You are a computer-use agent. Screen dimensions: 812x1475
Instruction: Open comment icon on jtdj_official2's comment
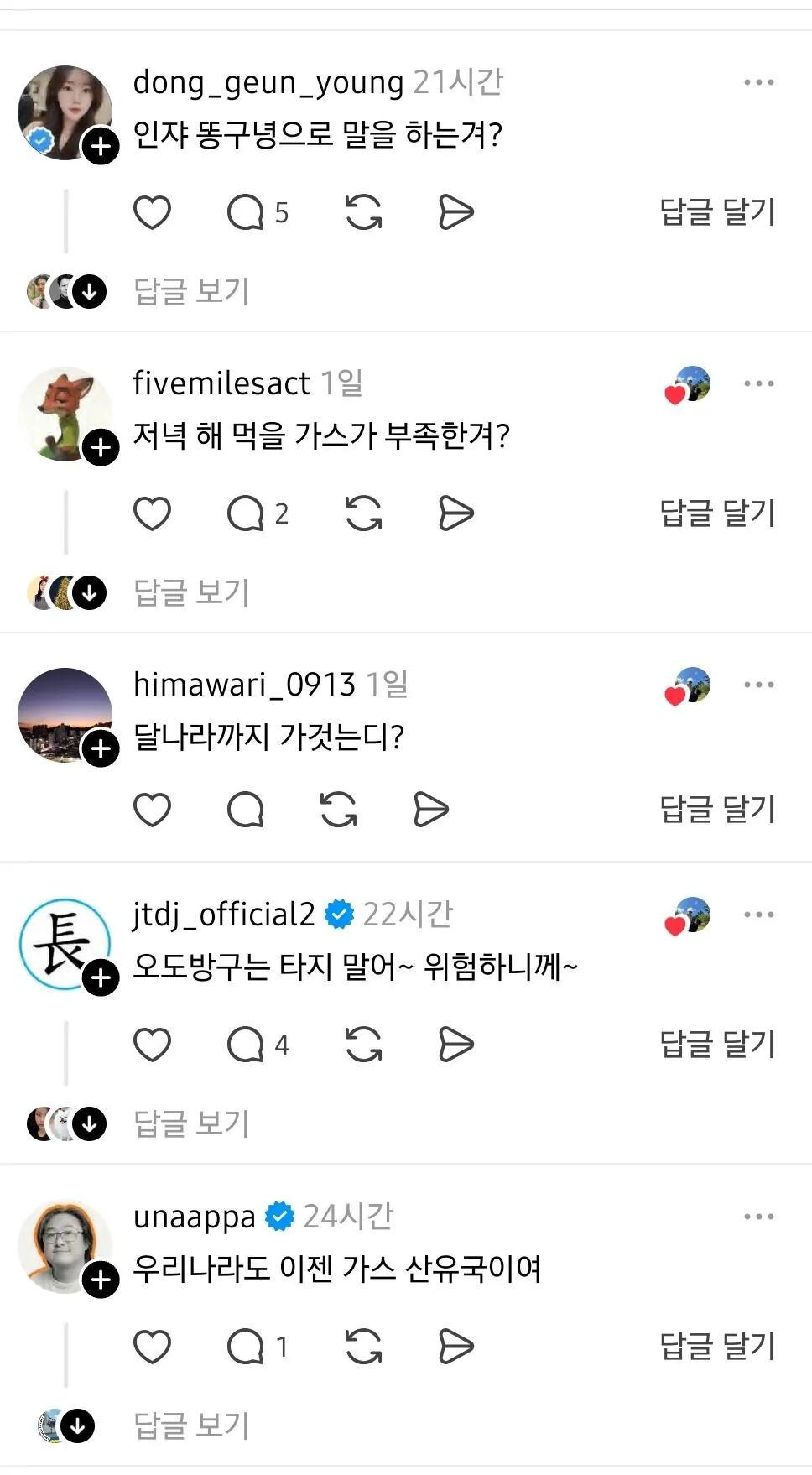click(245, 1045)
